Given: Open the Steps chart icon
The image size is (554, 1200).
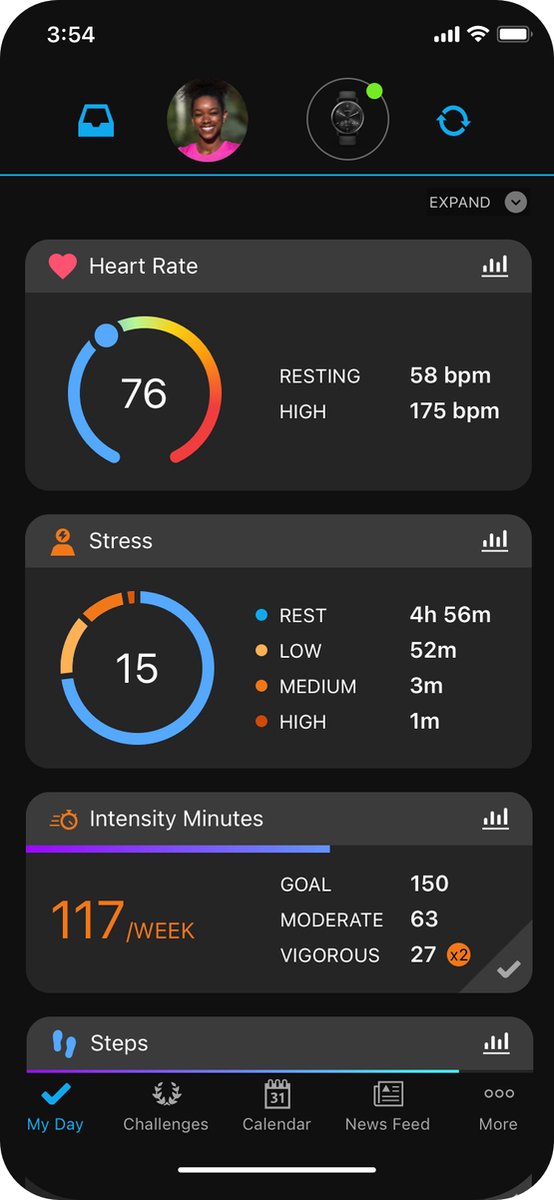Looking at the screenshot, I should [494, 1043].
